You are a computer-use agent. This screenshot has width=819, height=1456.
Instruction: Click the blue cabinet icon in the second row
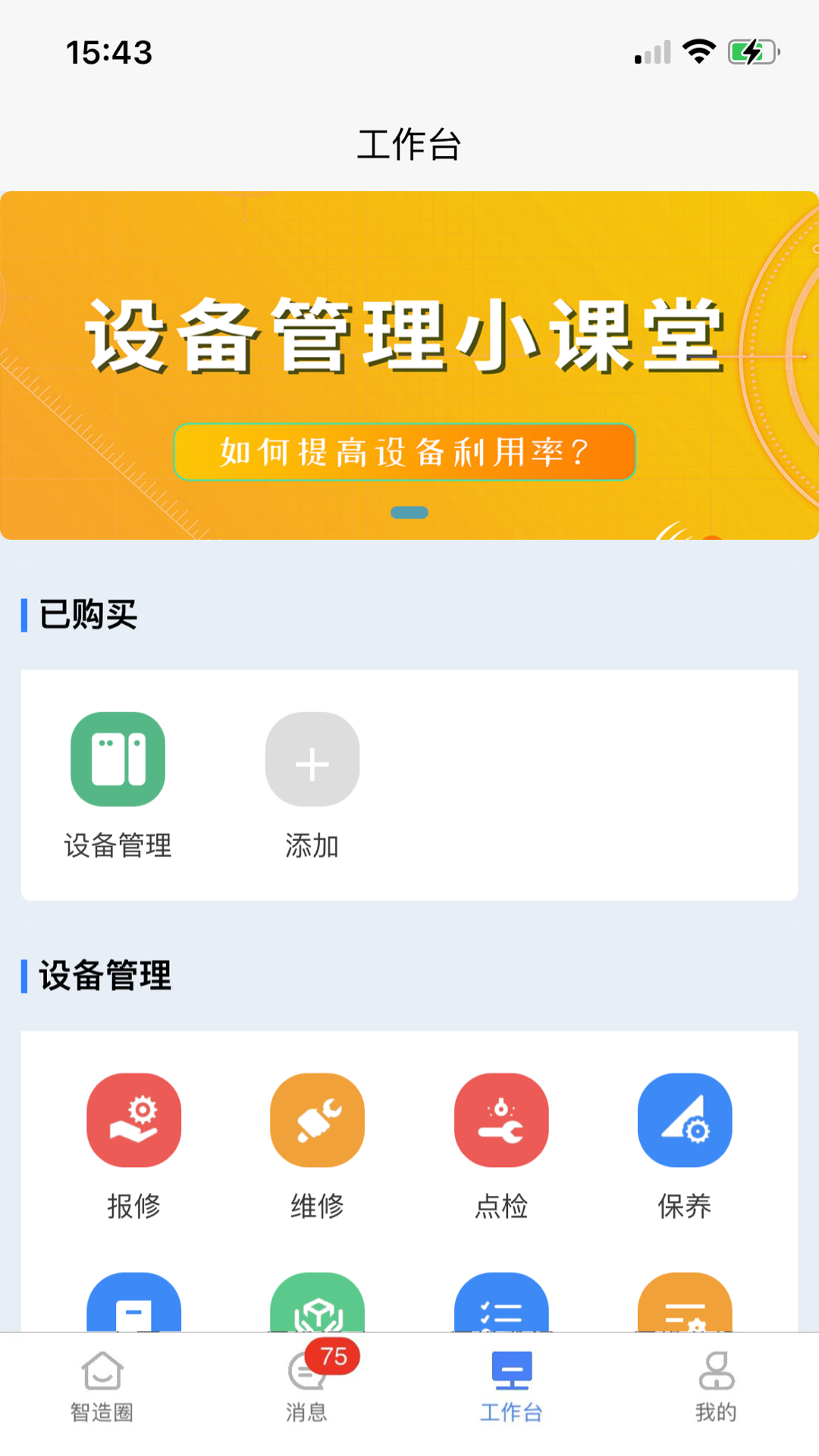click(133, 1306)
